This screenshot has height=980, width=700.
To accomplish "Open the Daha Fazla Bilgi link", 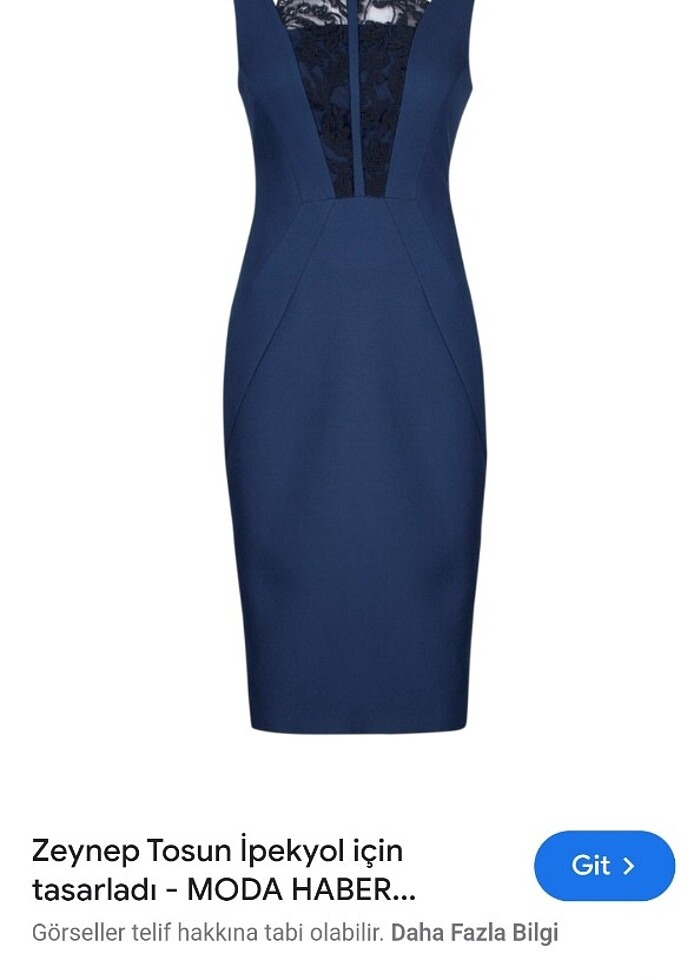I will point(474,933).
